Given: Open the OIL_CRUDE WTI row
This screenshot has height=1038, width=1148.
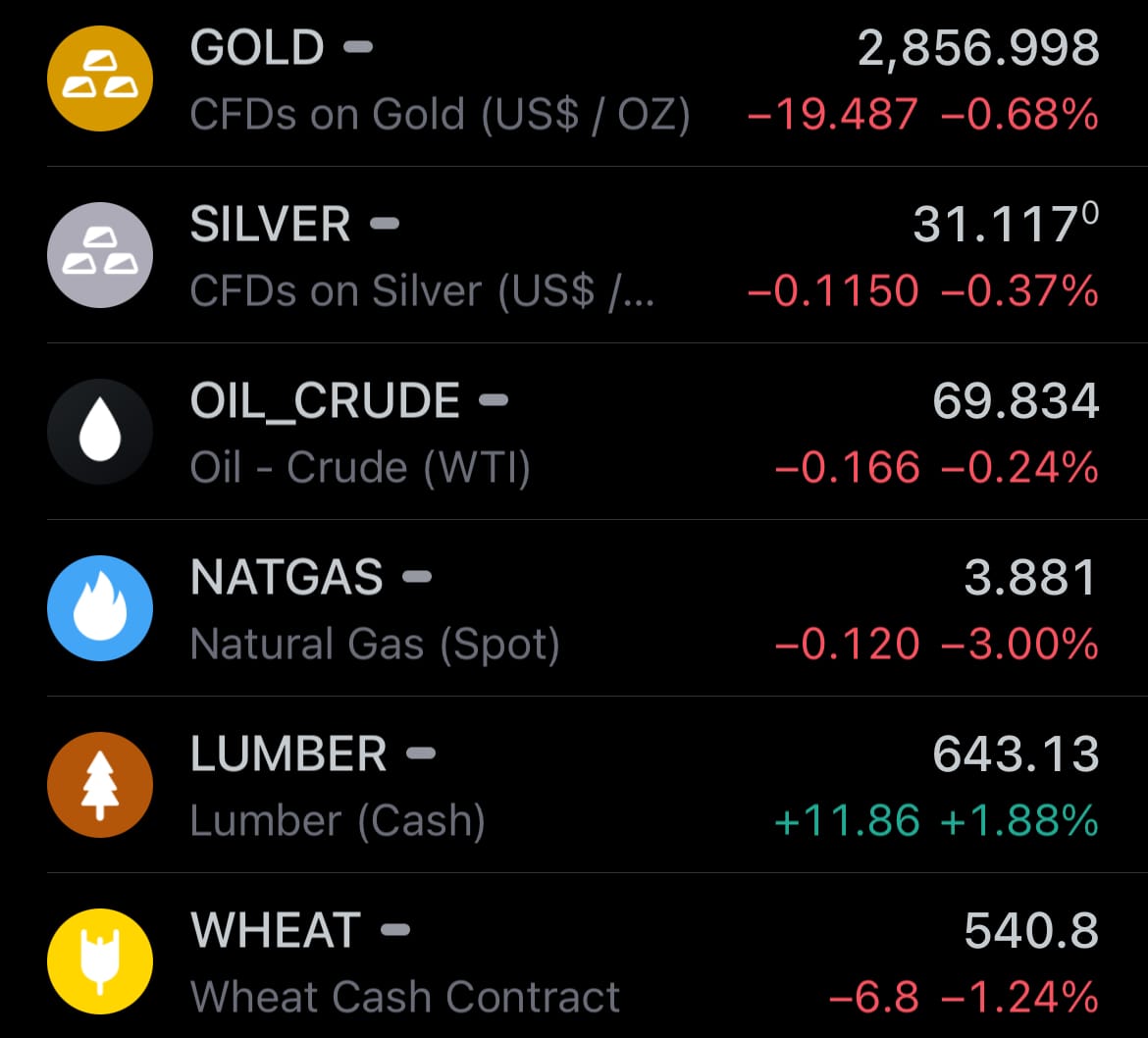Looking at the screenshot, I should tap(574, 433).
